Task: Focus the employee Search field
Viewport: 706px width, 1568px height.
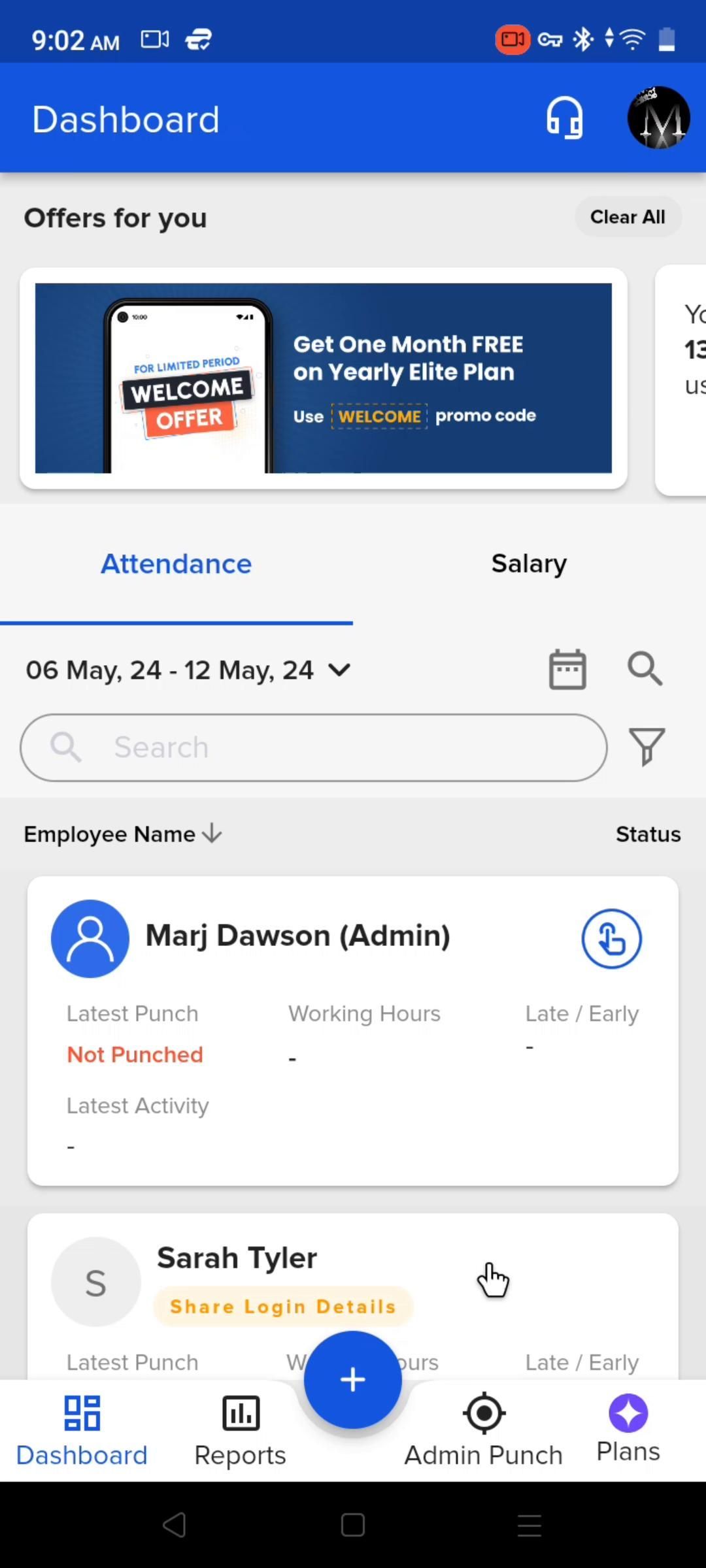Action: tap(314, 747)
